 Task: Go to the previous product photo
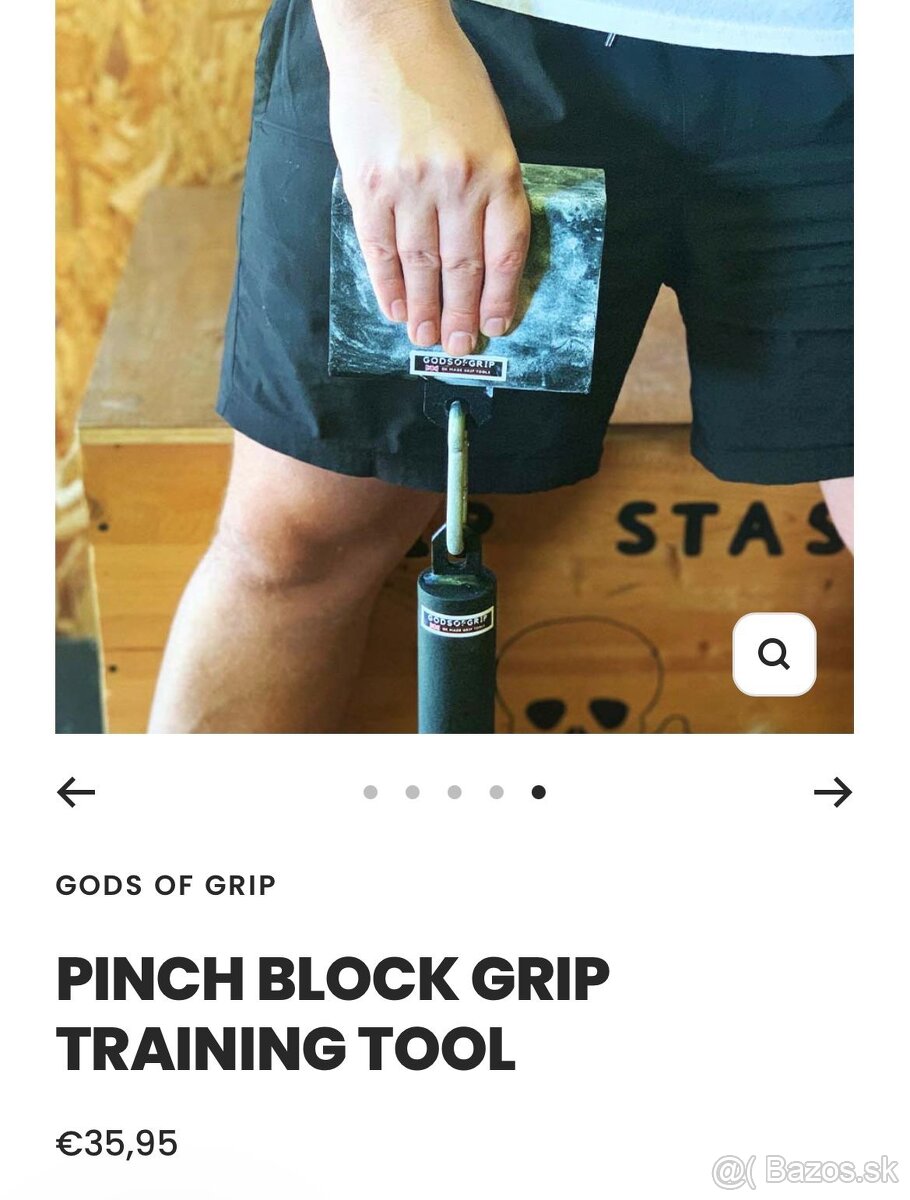coord(76,792)
